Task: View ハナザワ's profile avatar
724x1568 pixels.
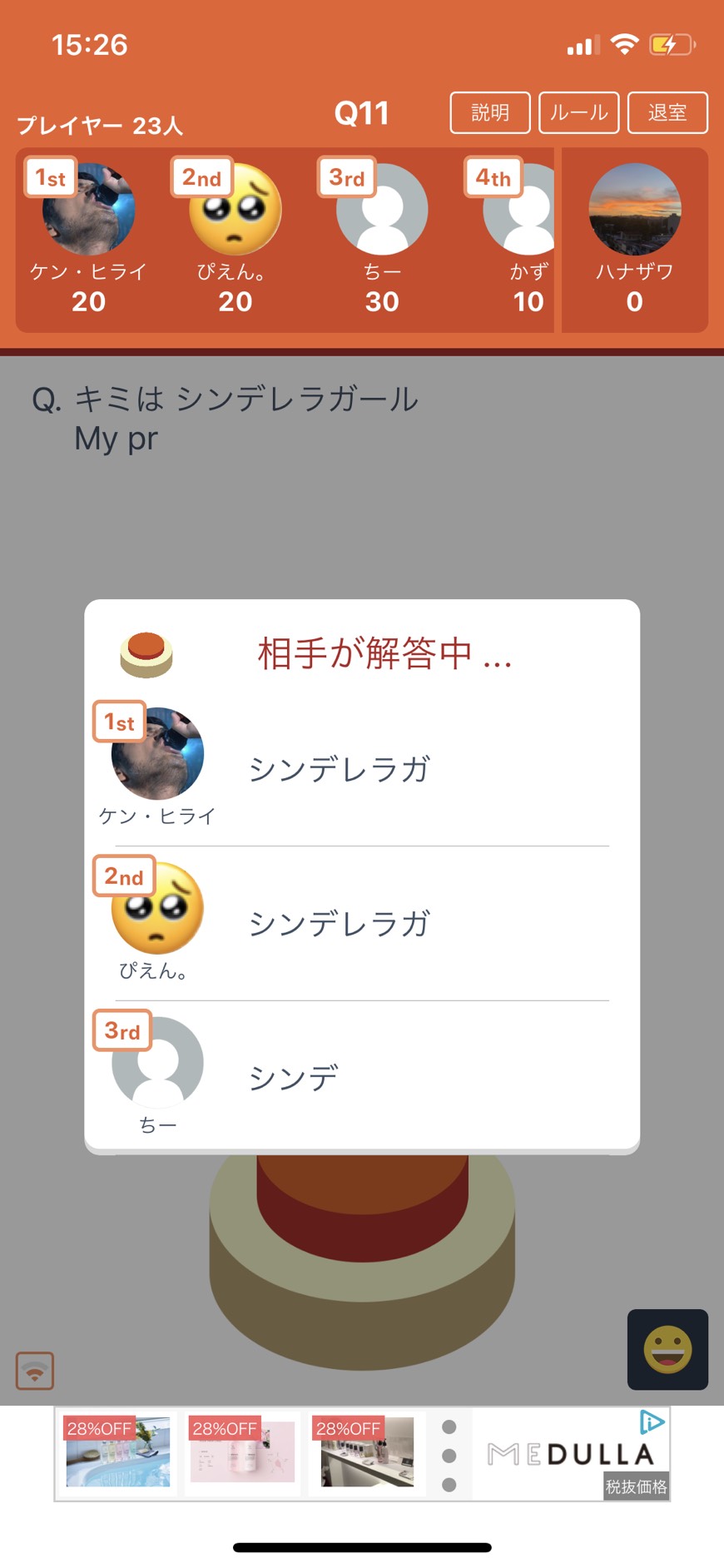Action: [634, 210]
